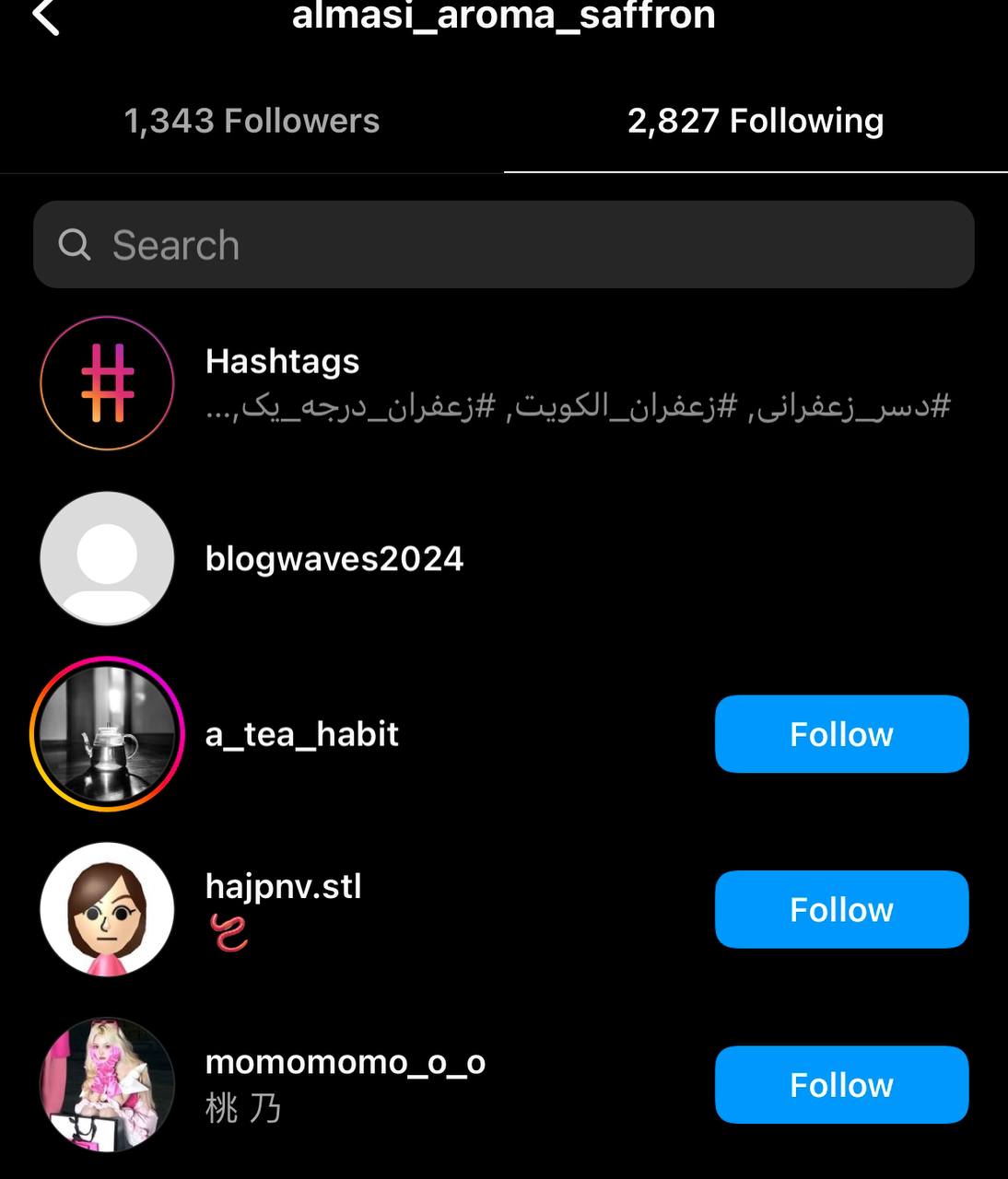The image size is (1008, 1179).
Task: Follow momomomo_o_o
Action: [x=841, y=1084]
